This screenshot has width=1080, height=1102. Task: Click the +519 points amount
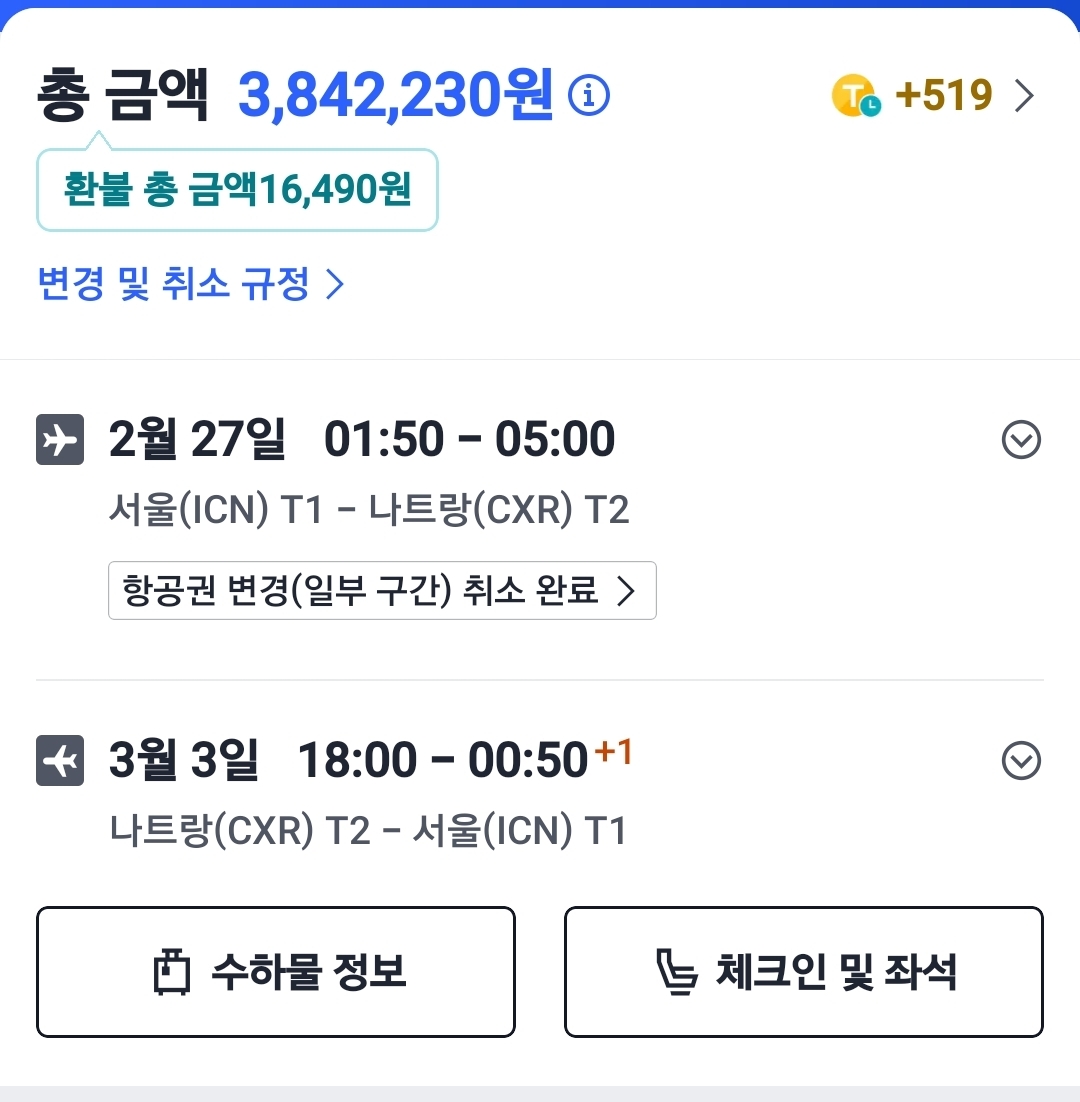tap(945, 95)
